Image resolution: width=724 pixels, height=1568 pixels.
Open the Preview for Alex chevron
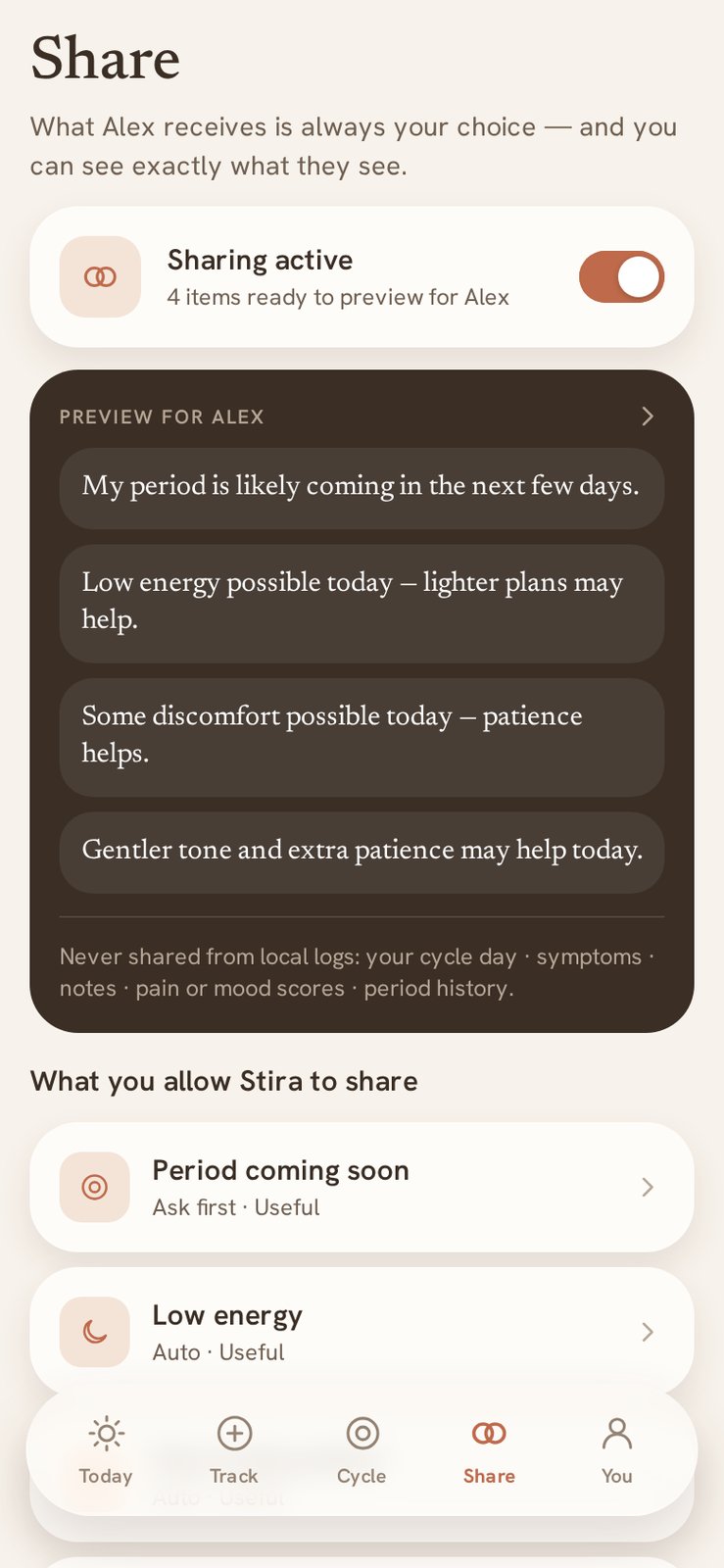pyautogui.click(x=648, y=416)
